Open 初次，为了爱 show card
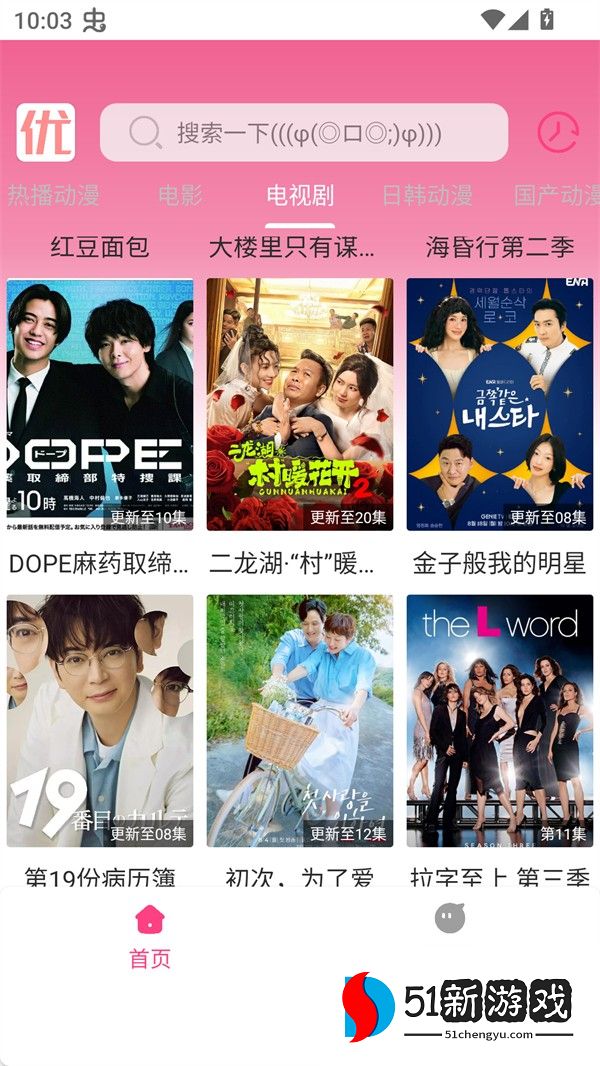This screenshot has width=600, height=1066. click(x=300, y=721)
